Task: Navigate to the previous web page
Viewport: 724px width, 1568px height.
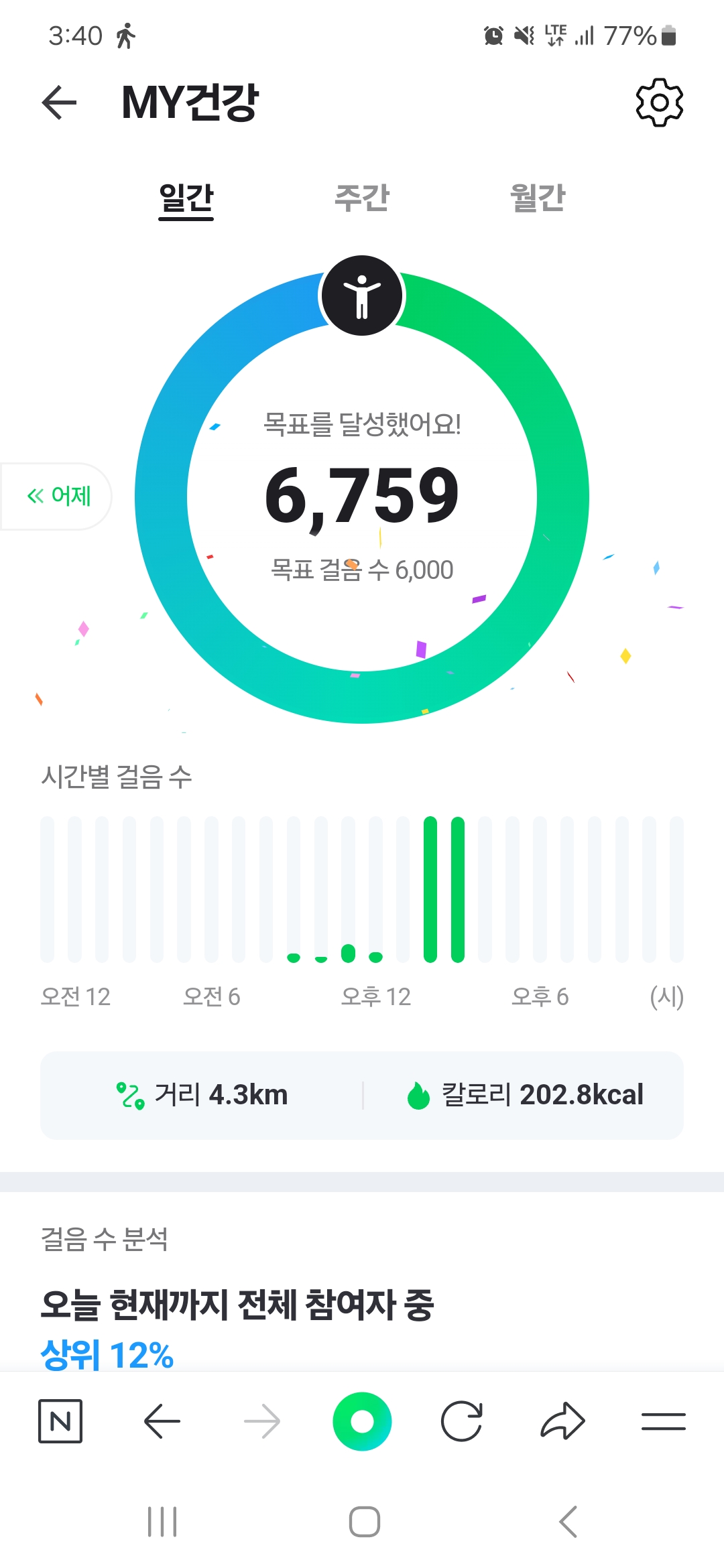Action: 162,1421
